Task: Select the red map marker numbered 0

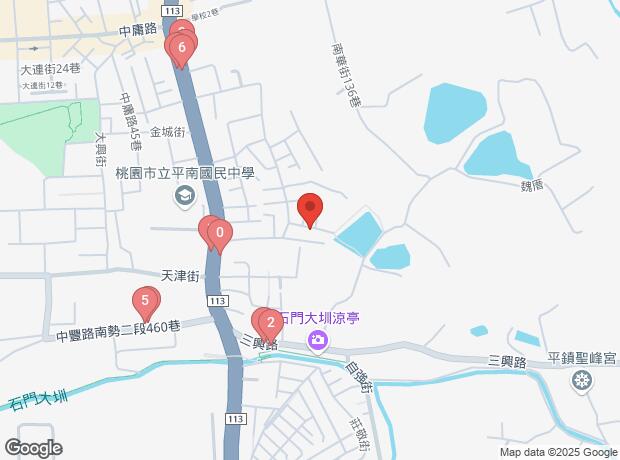Action: point(219,235)
